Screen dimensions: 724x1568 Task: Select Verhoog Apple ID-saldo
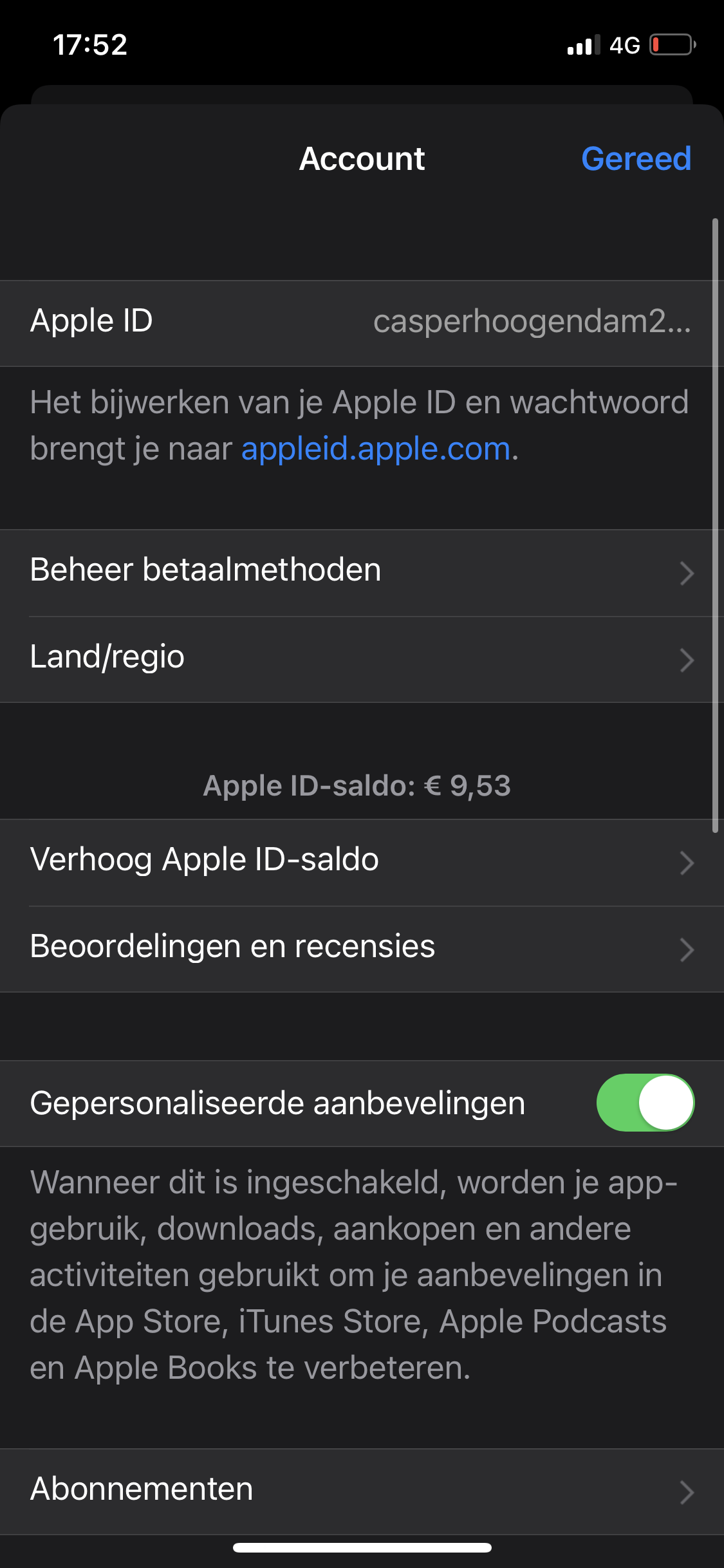pyautogui.click(x=360, y=861)
